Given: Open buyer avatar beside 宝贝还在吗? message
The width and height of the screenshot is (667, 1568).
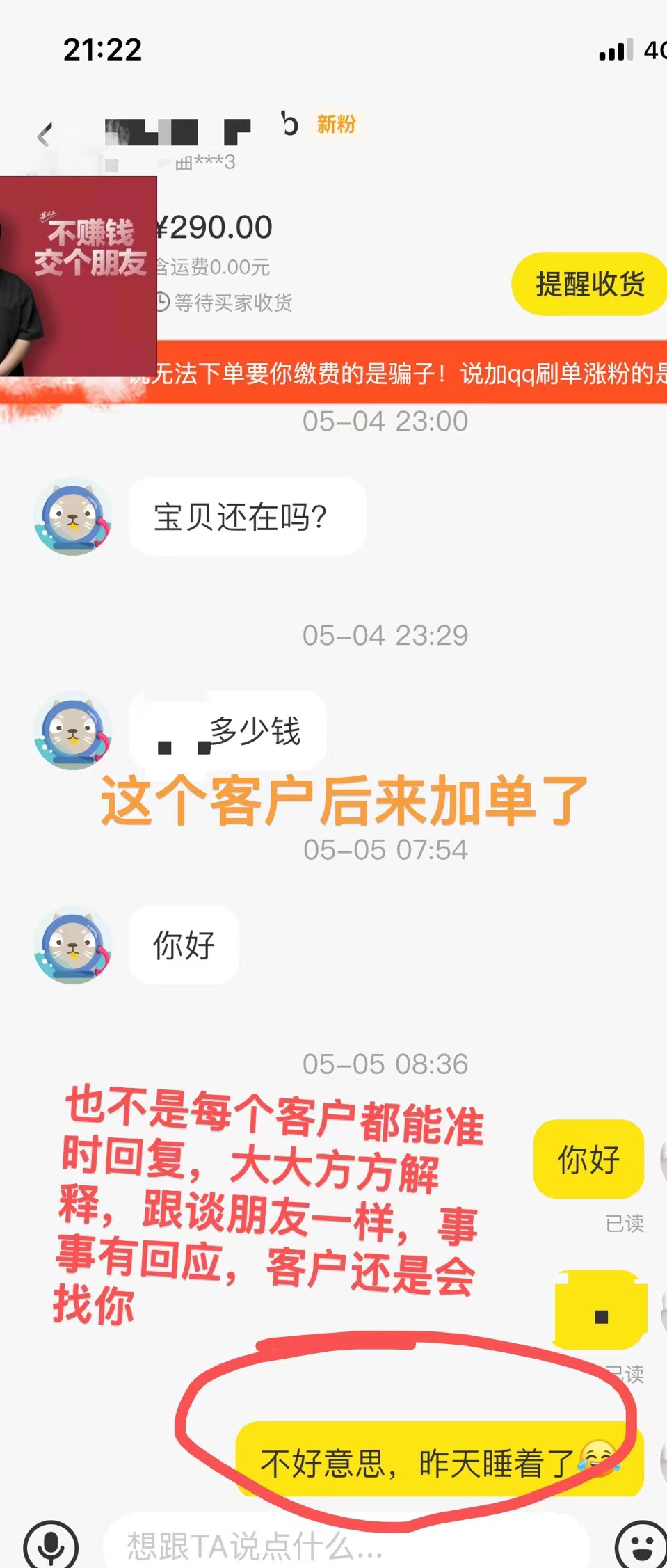Looking at the screenshot, I should (x=72, y=517).
